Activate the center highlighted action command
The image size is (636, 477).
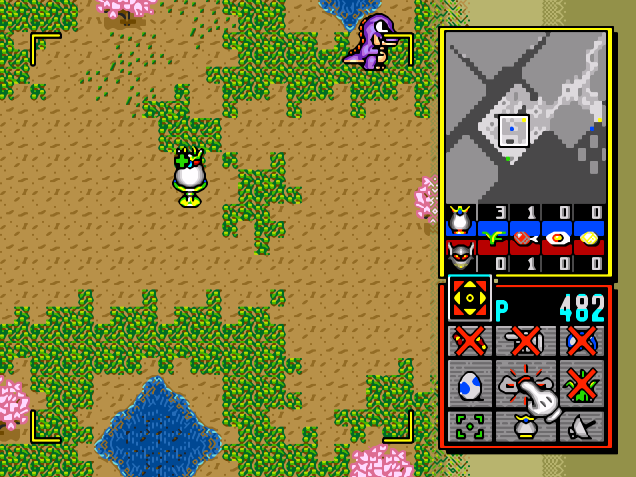point(526,384)
